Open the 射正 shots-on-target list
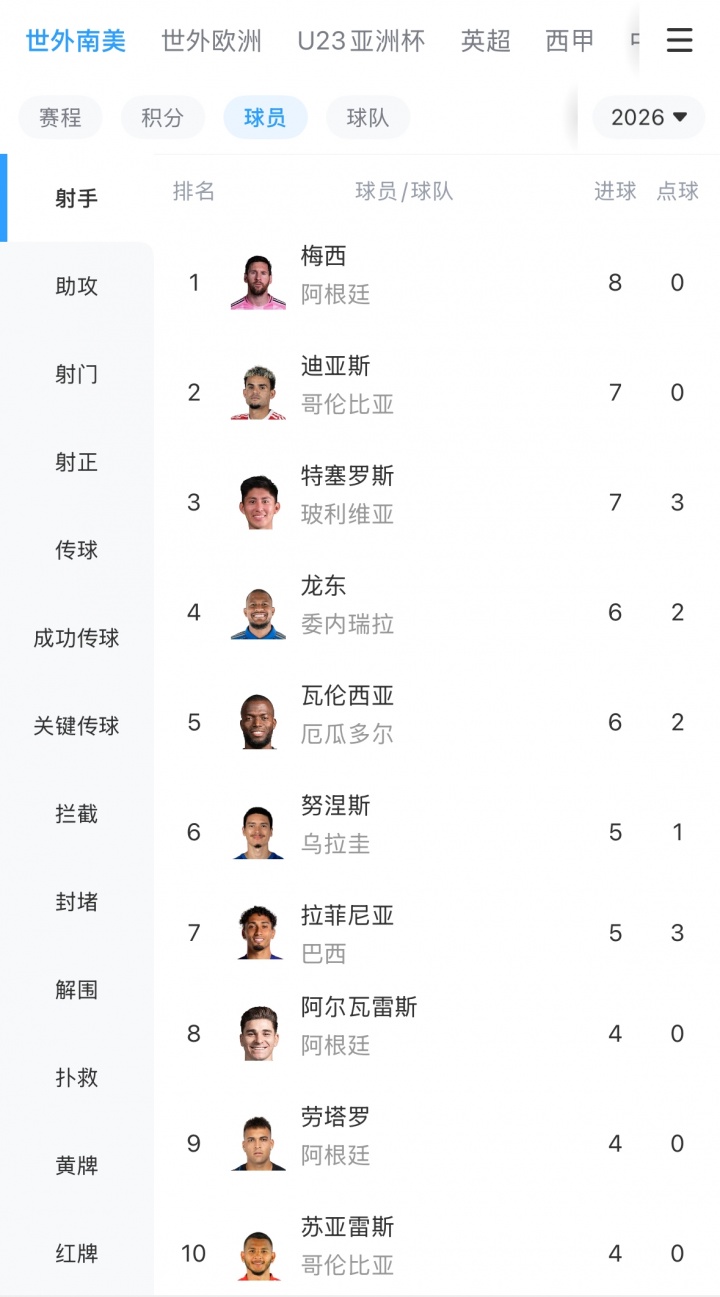 point(76,463)
